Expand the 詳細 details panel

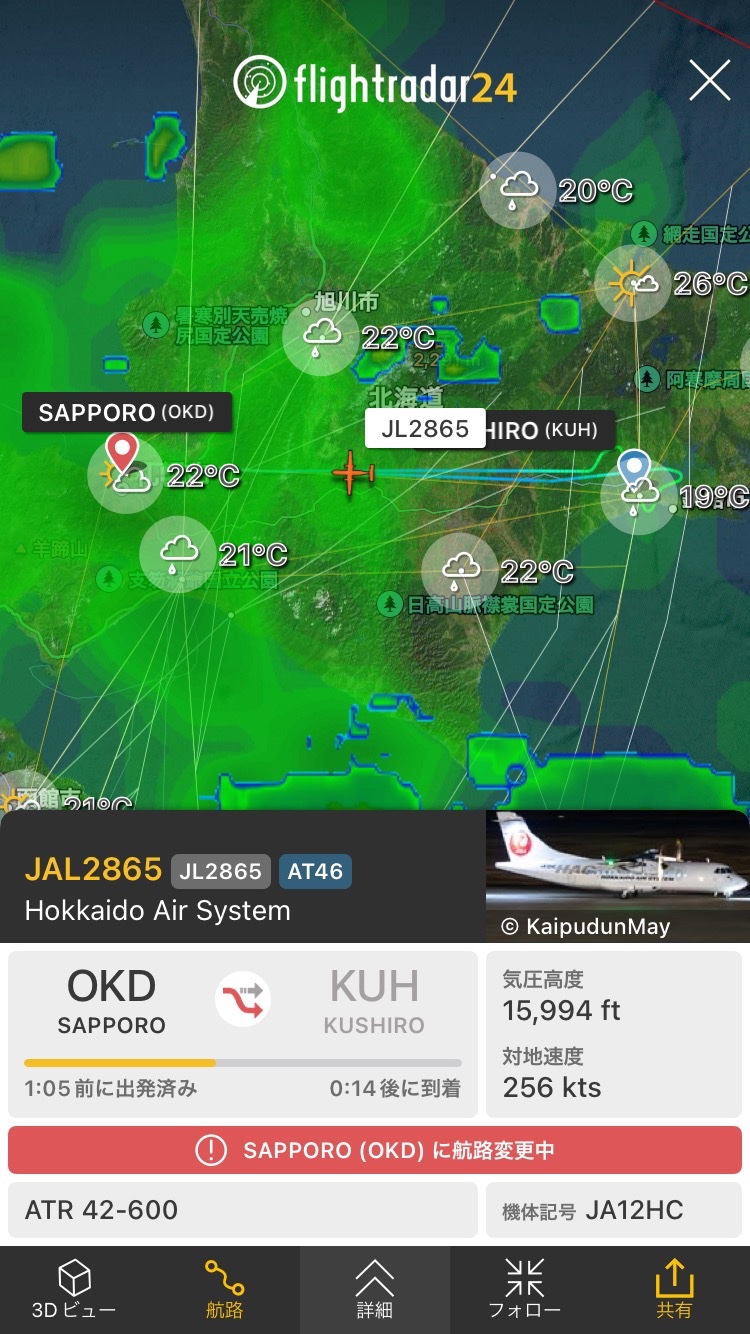(374, 1290)
